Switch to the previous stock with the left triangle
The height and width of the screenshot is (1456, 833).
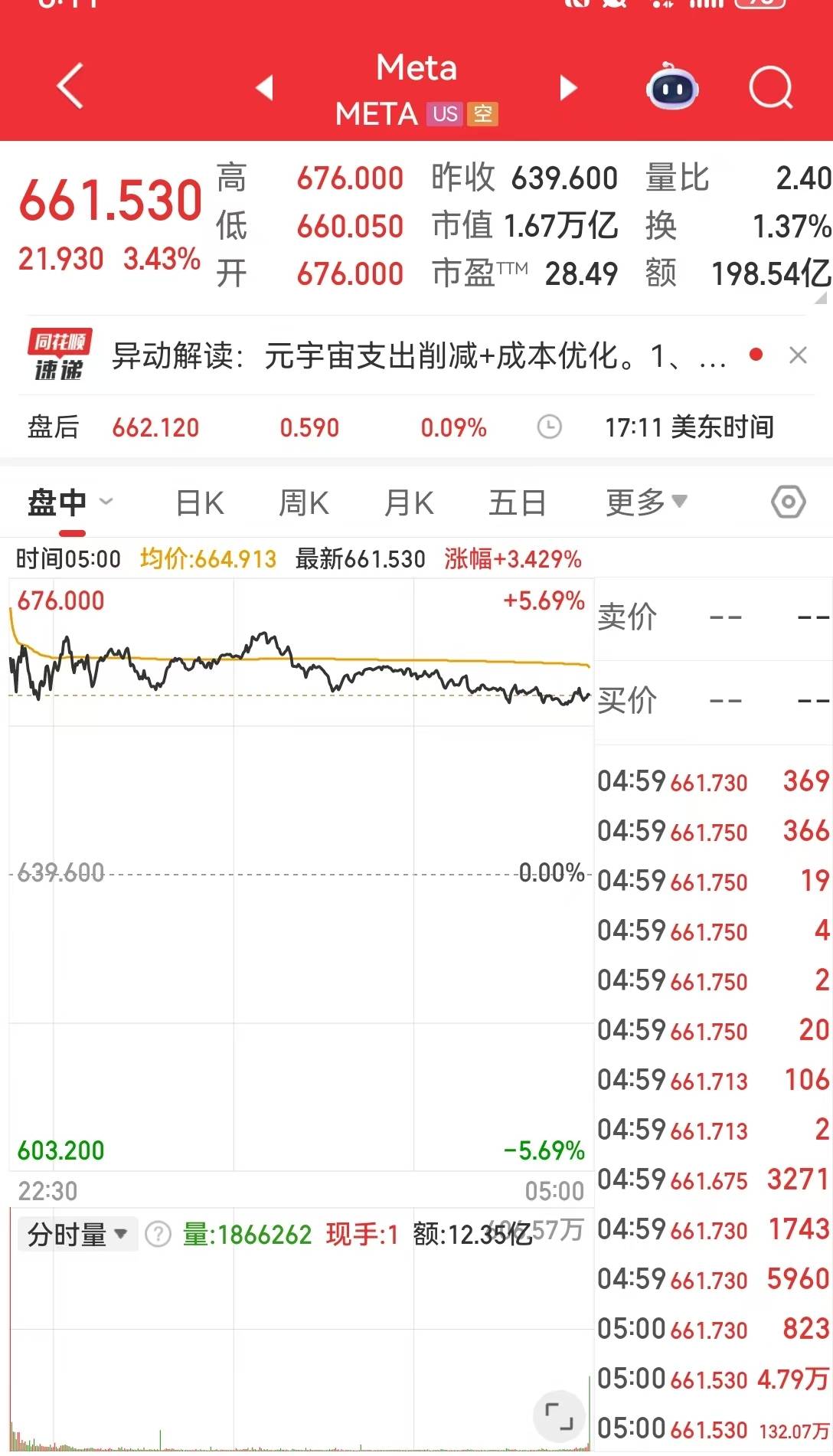(x=265, y=87)
